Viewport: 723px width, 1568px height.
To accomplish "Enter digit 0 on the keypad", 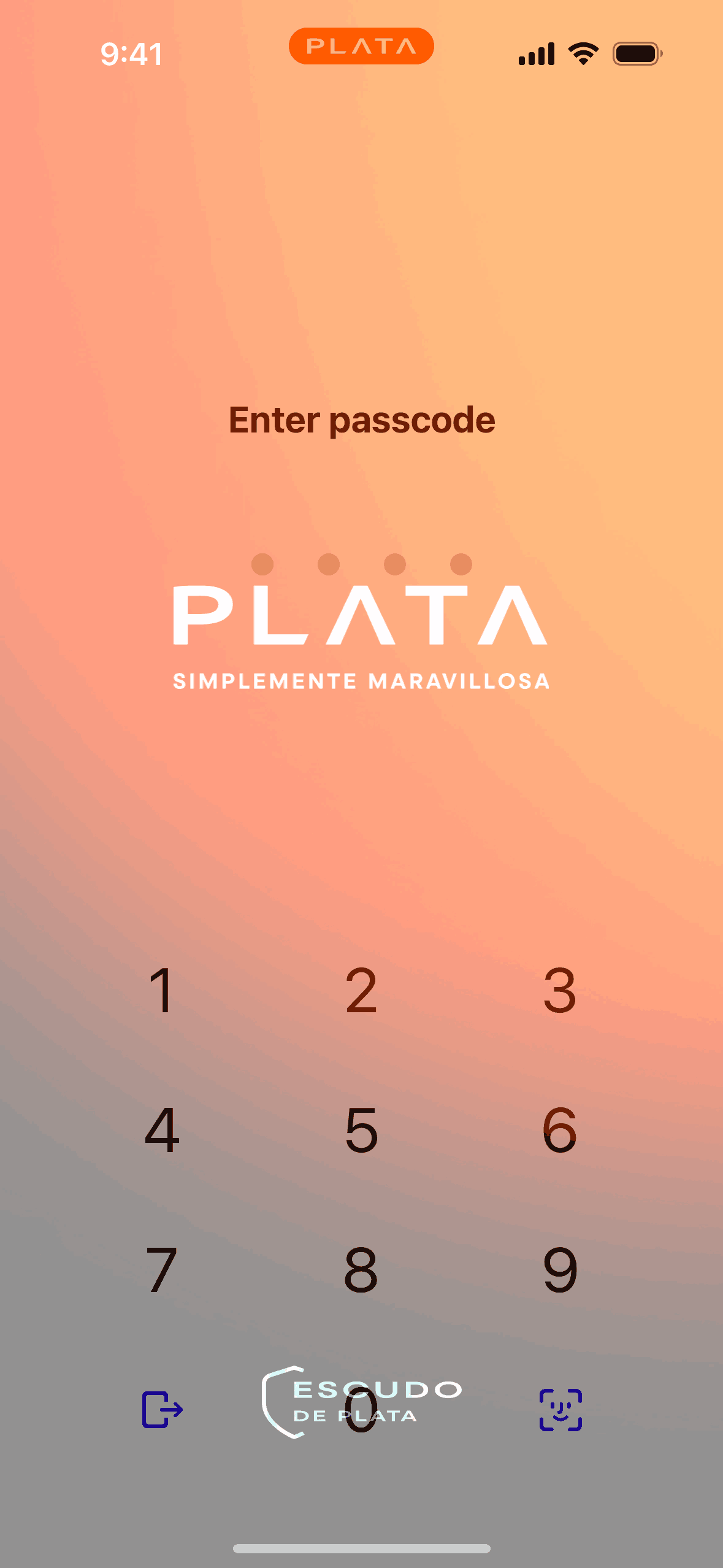I will (x=361, y=1410).
